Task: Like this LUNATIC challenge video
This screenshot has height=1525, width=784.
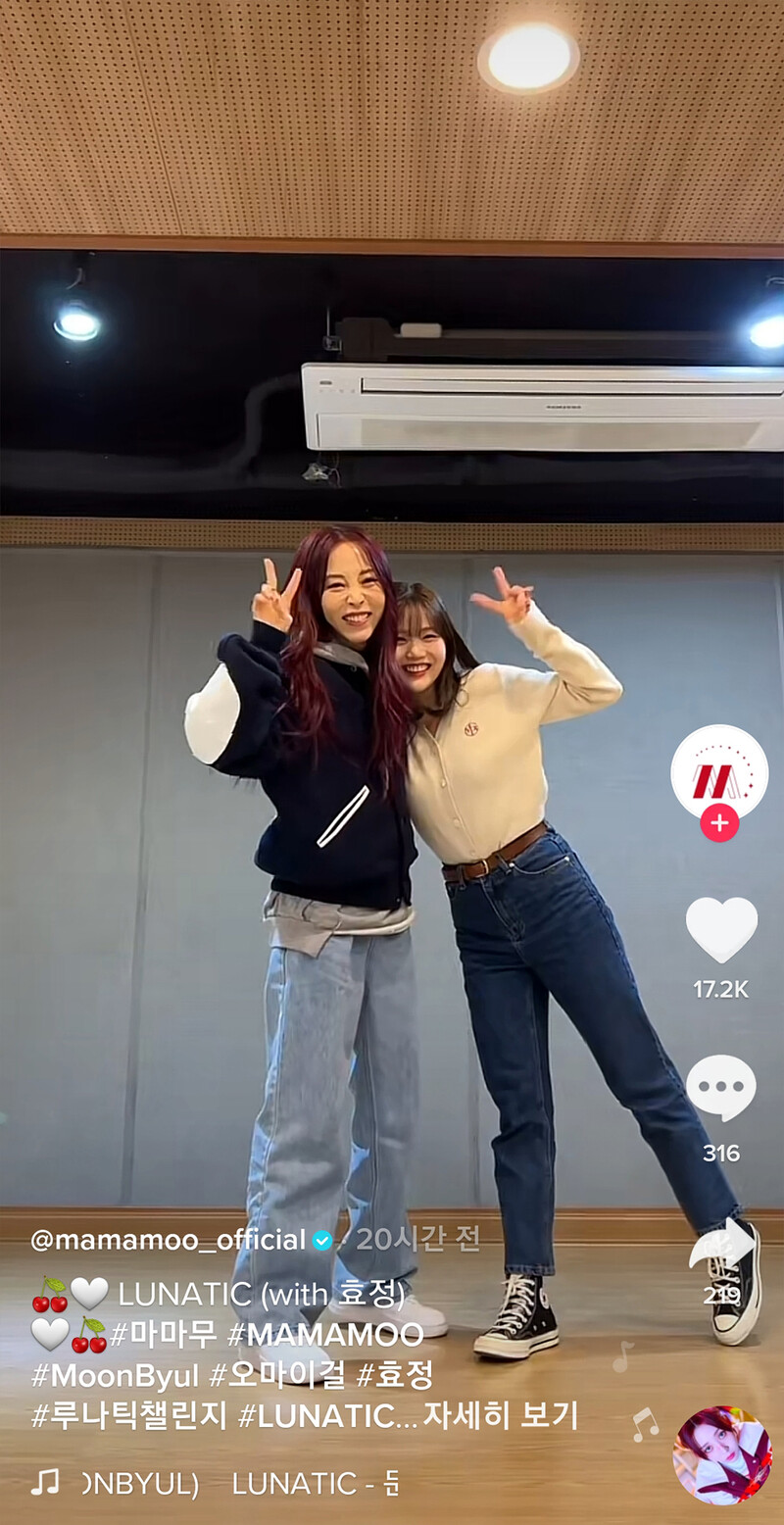Action: point(721,929)
